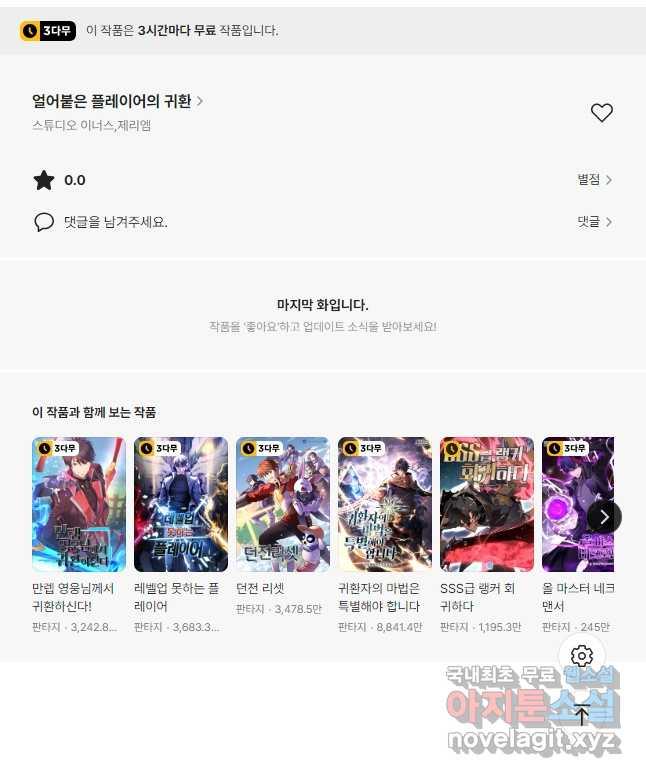Open 던전 리셋 webtoon
The height and width of the screenshot is (778, 646).
click(x=283, y=503)
